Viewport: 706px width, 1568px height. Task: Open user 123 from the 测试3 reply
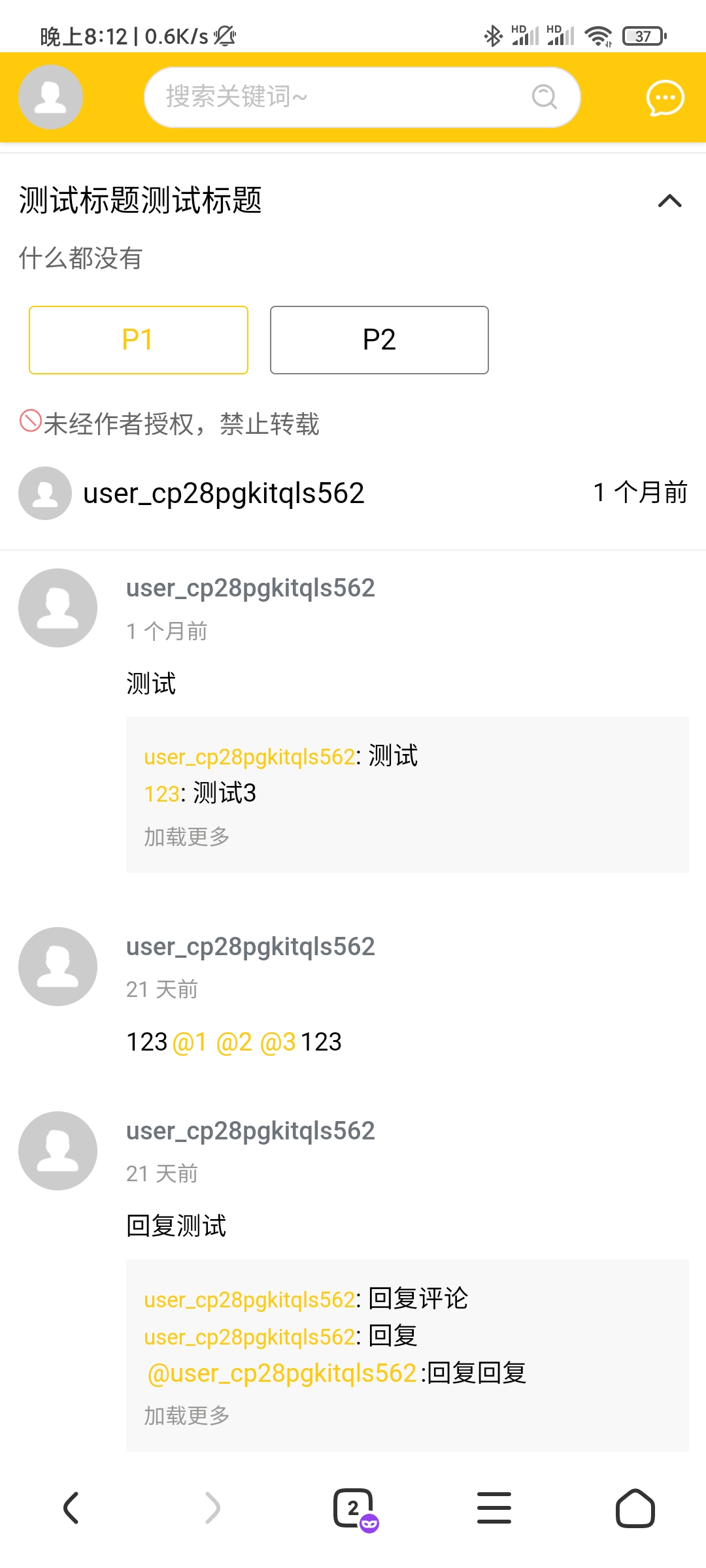(161, 794)
